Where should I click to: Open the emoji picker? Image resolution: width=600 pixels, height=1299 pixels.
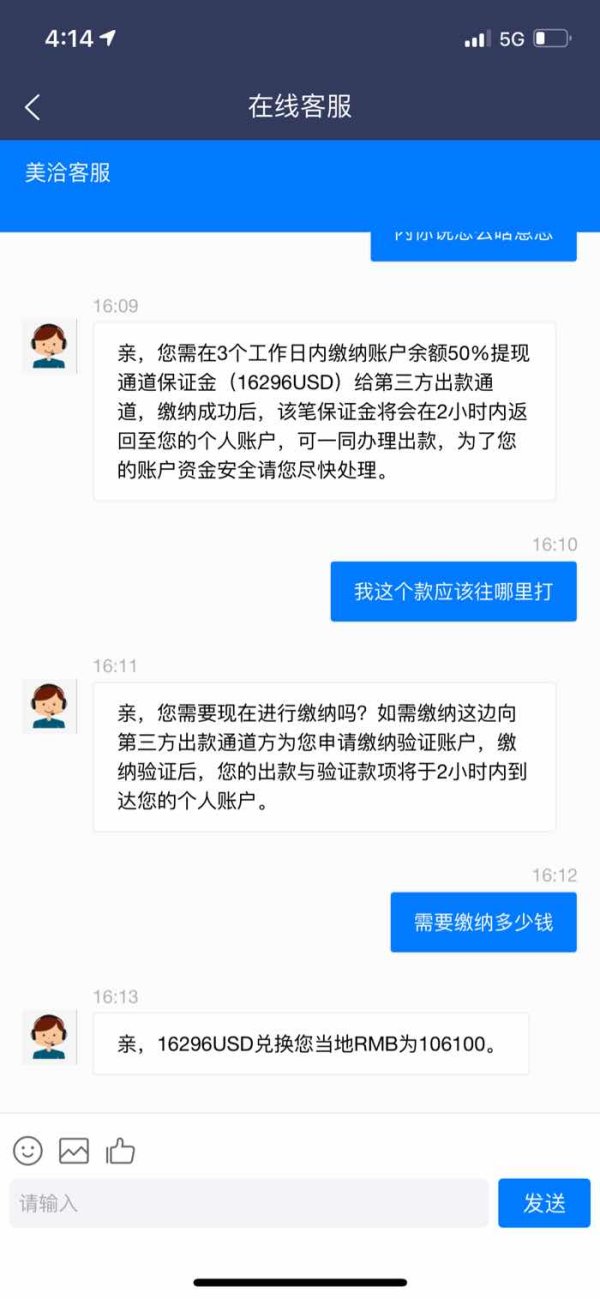tap(28, 1151)
